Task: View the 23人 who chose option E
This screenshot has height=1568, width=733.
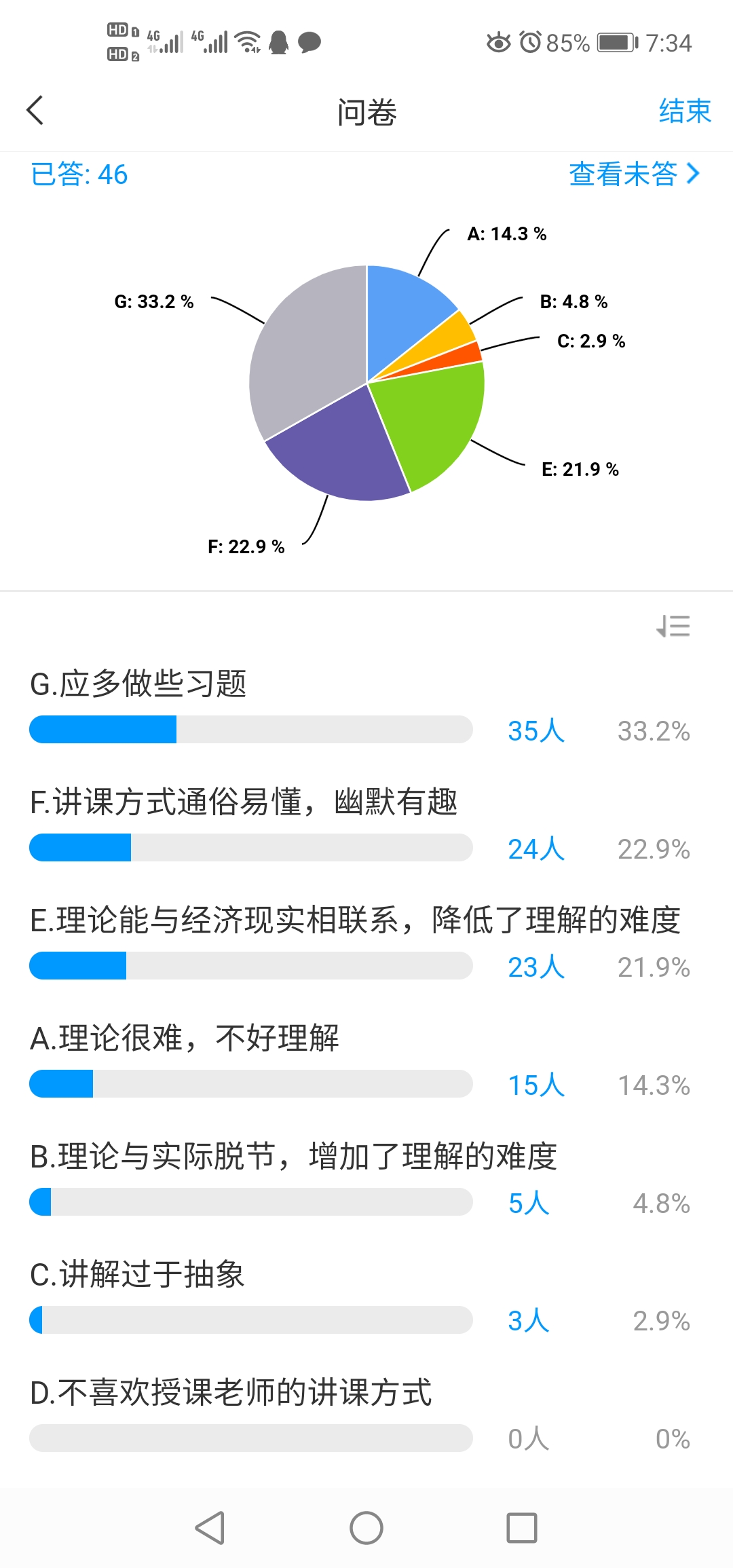Action: pos(535,967)
